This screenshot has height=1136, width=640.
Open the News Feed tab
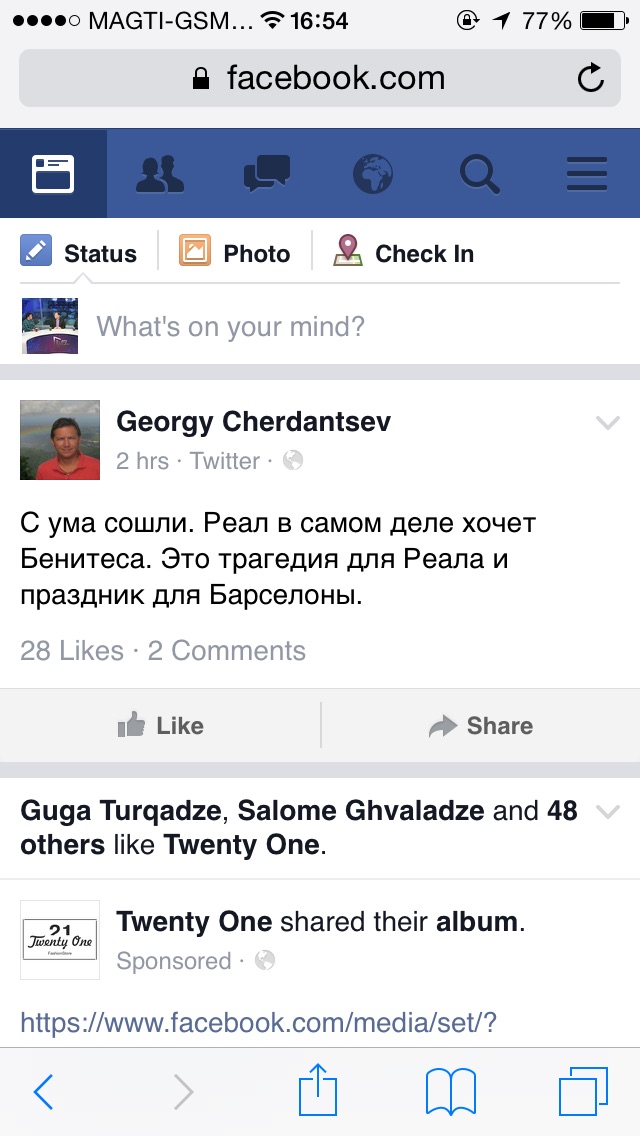tap(53, 174)
